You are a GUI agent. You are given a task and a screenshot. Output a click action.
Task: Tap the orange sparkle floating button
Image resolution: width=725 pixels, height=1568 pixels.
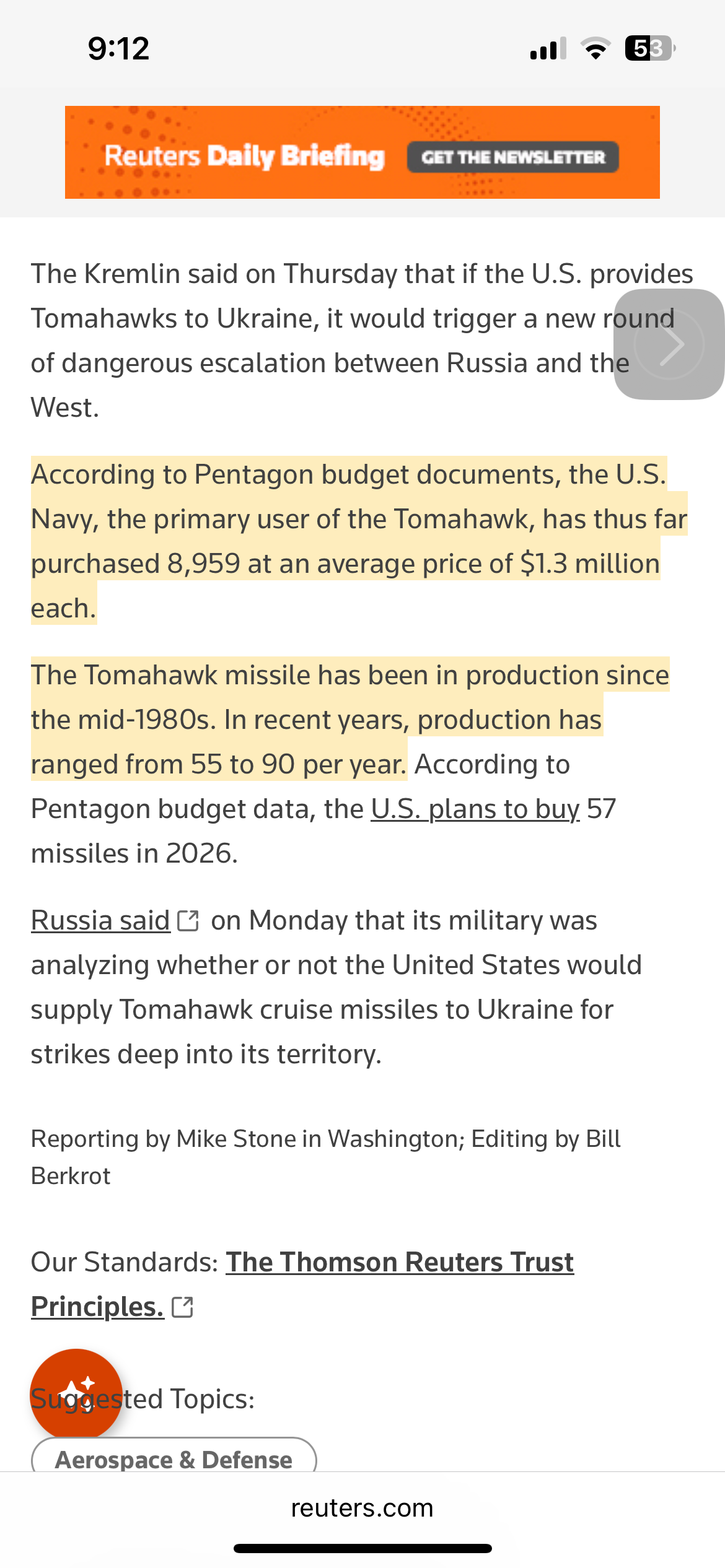tap(76, 1393)
